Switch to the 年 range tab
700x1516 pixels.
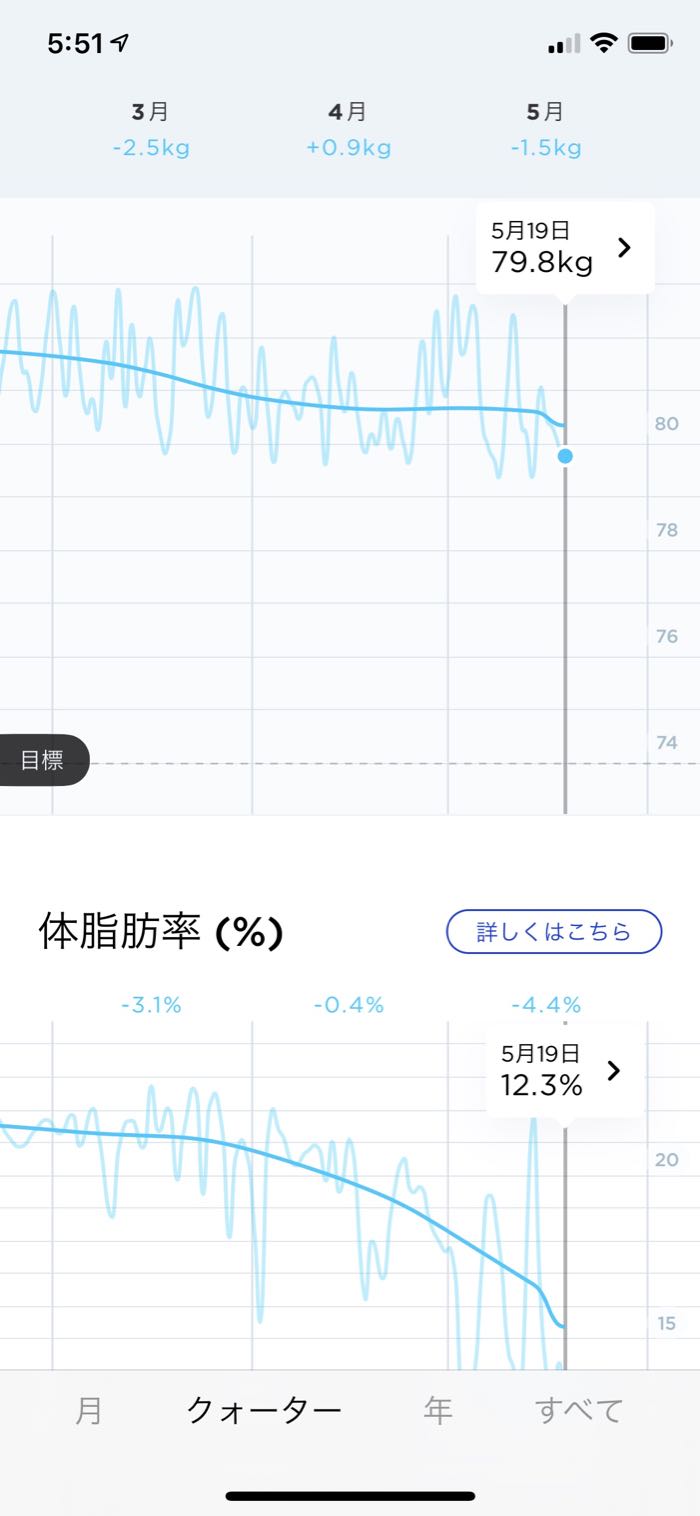click(438, 1410)
